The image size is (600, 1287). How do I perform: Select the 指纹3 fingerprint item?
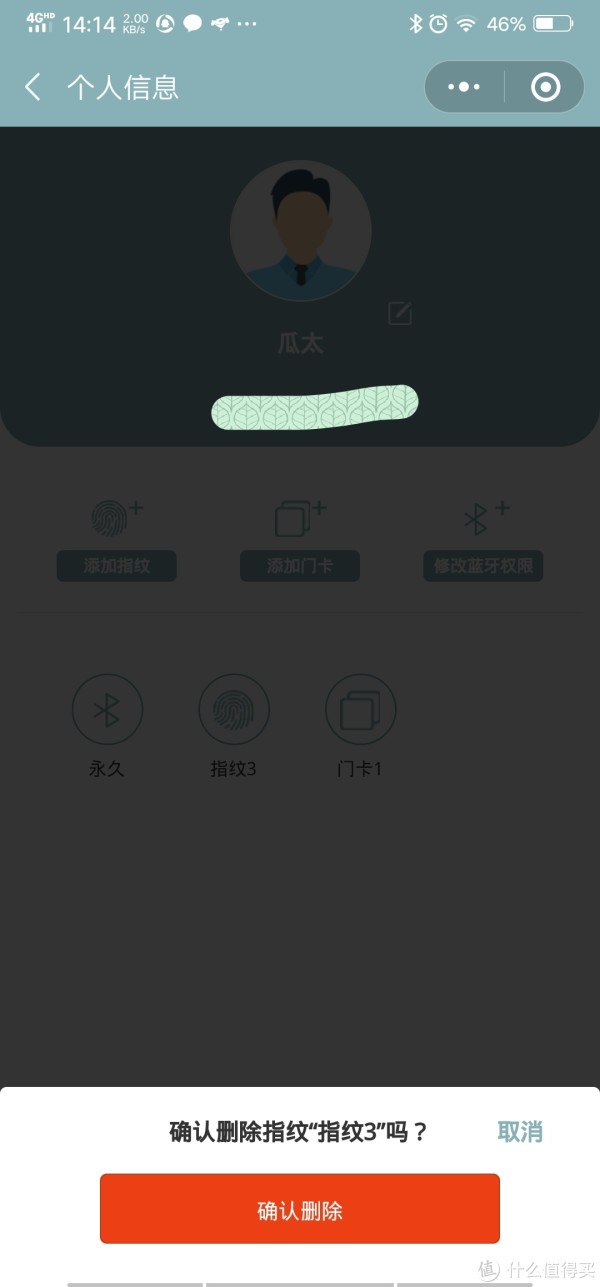(x=234, y=710)
